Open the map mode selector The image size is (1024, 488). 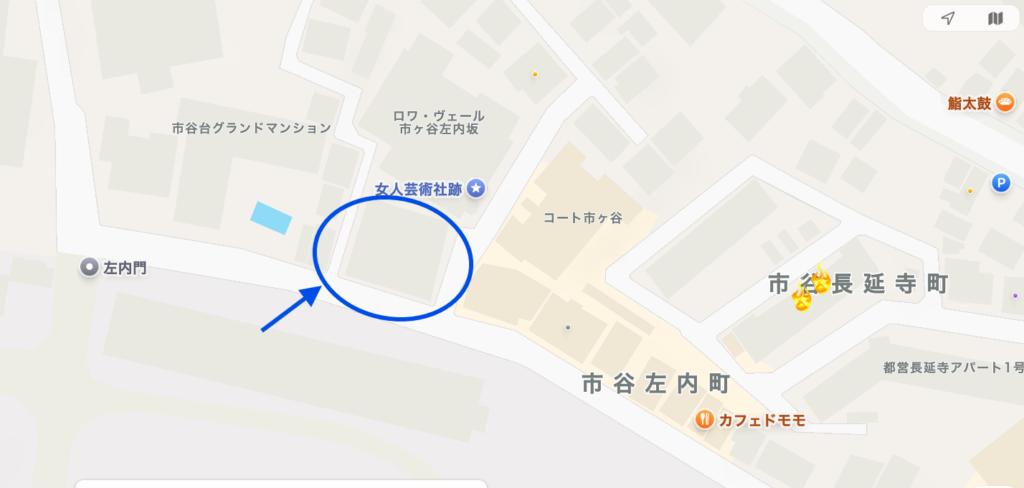point(994,19)
